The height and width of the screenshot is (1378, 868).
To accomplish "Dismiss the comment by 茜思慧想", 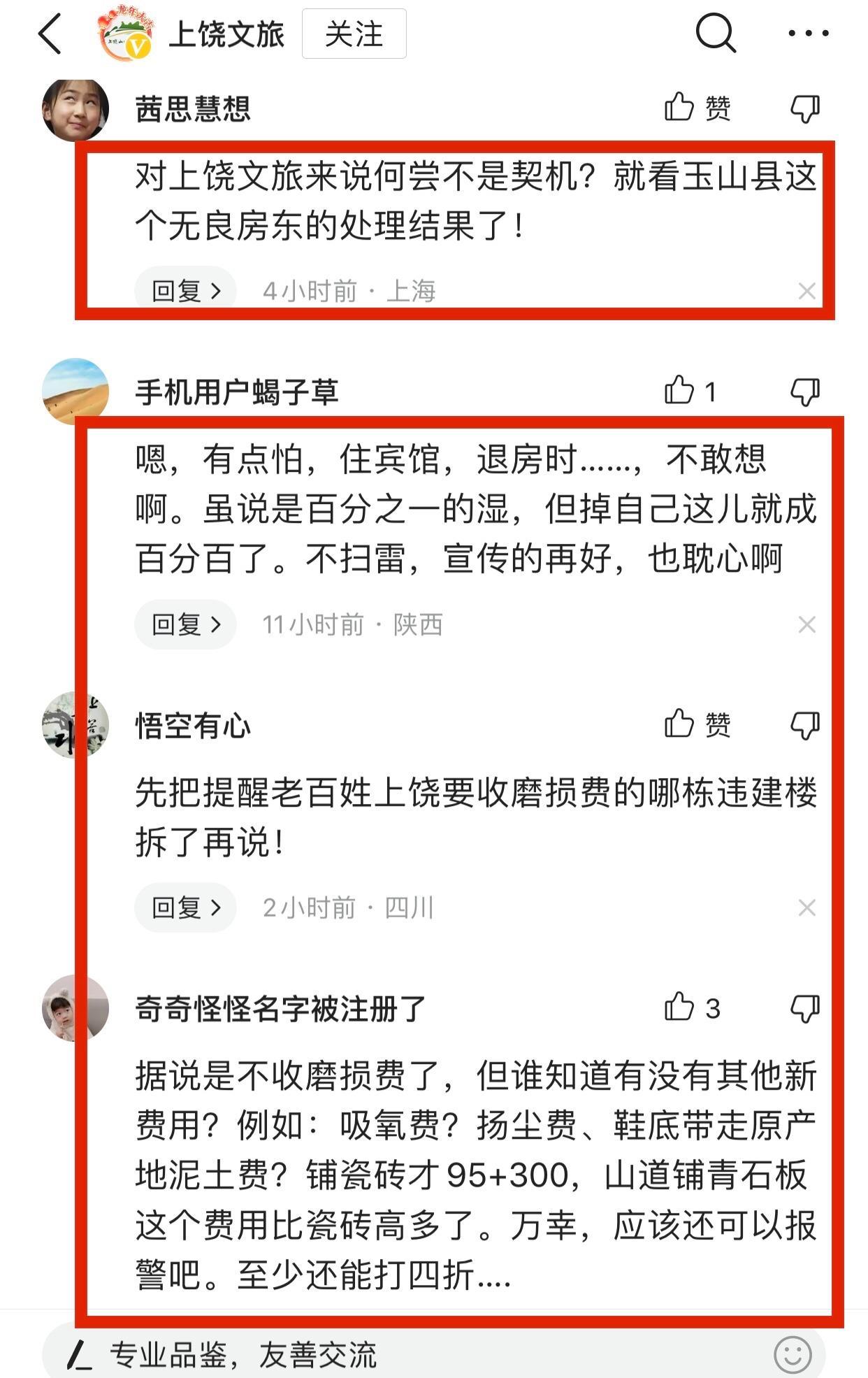I will [806, 291].
